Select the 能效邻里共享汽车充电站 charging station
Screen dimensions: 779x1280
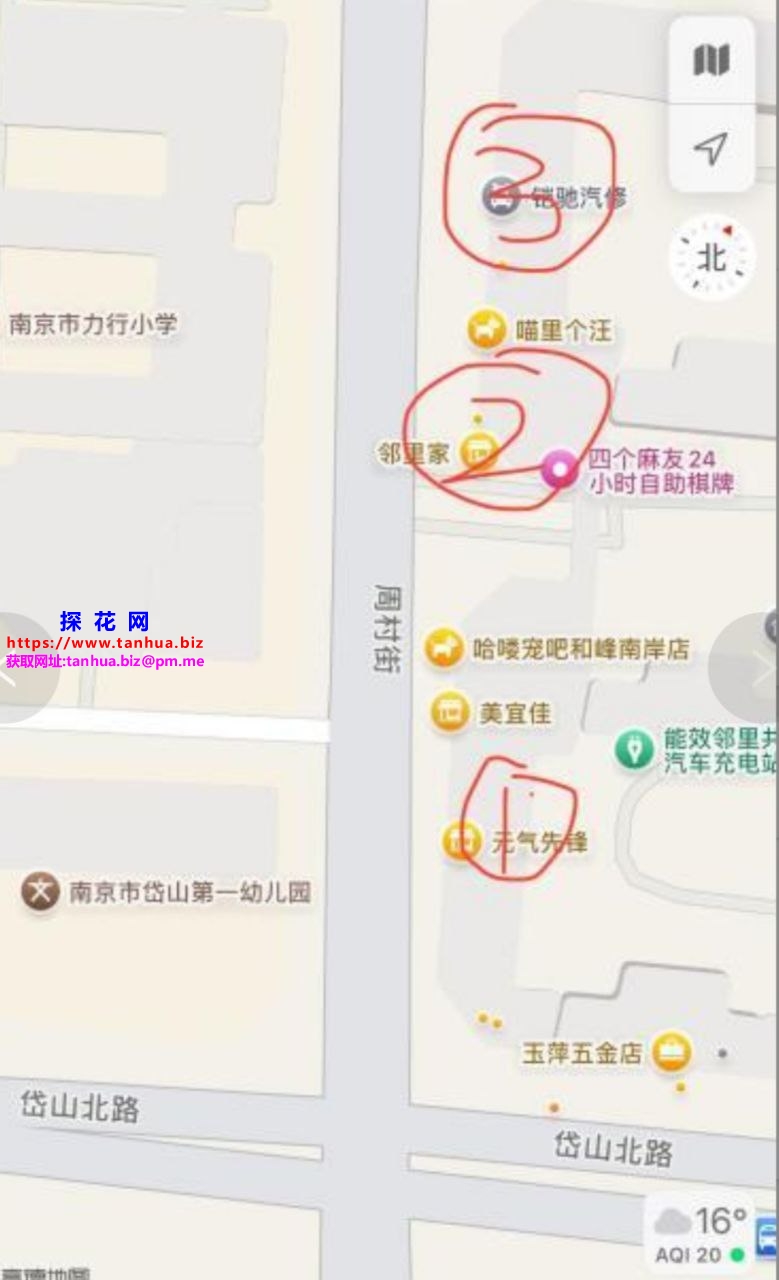pyautogui.click(x=633, y=749)
